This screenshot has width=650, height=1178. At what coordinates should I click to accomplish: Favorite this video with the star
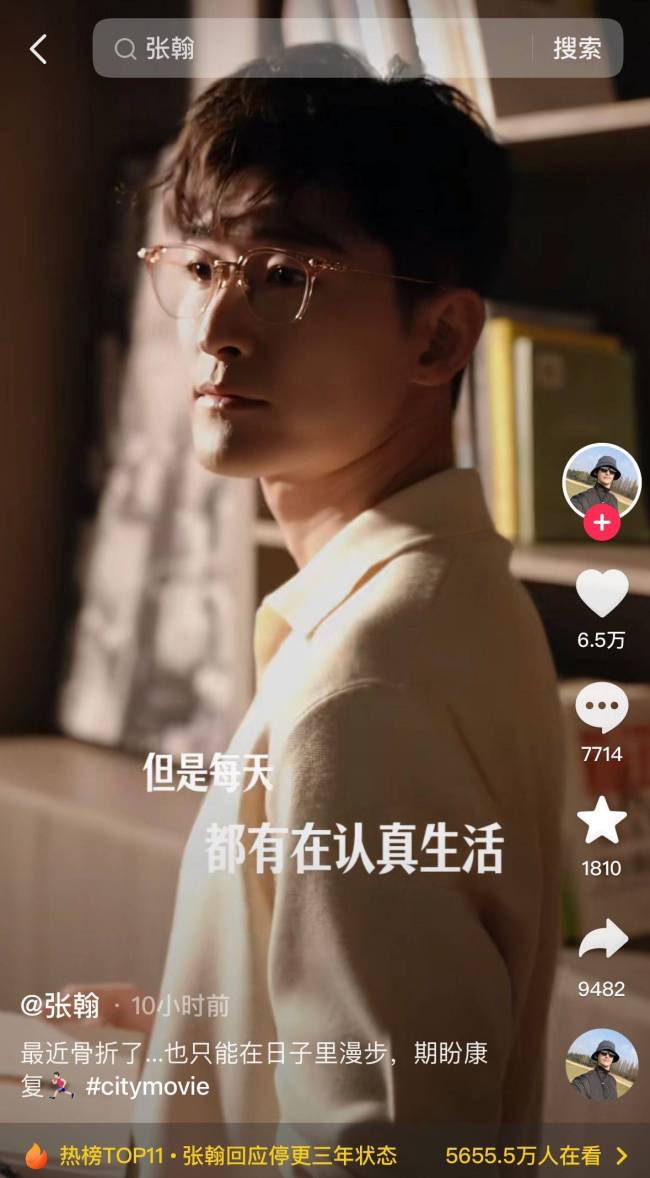[x=601, y=822]
